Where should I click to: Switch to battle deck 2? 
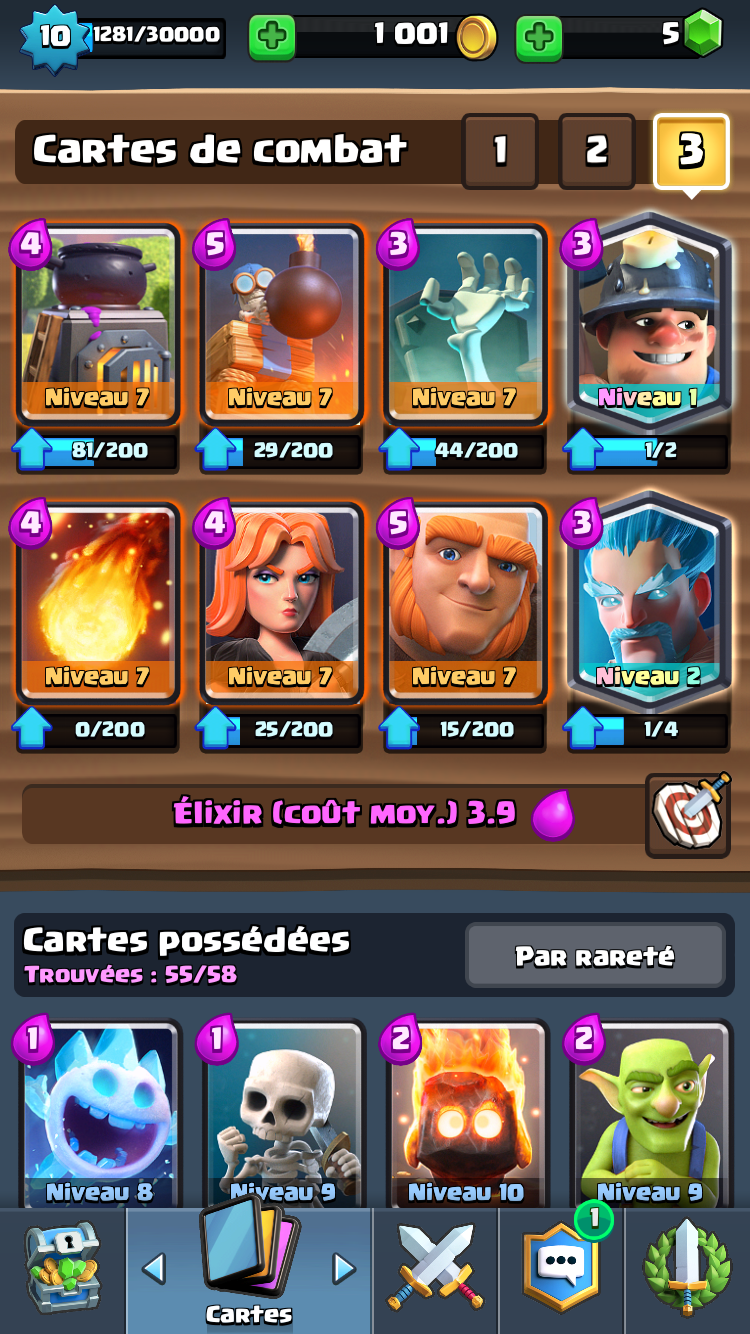(x=596, y=151)
